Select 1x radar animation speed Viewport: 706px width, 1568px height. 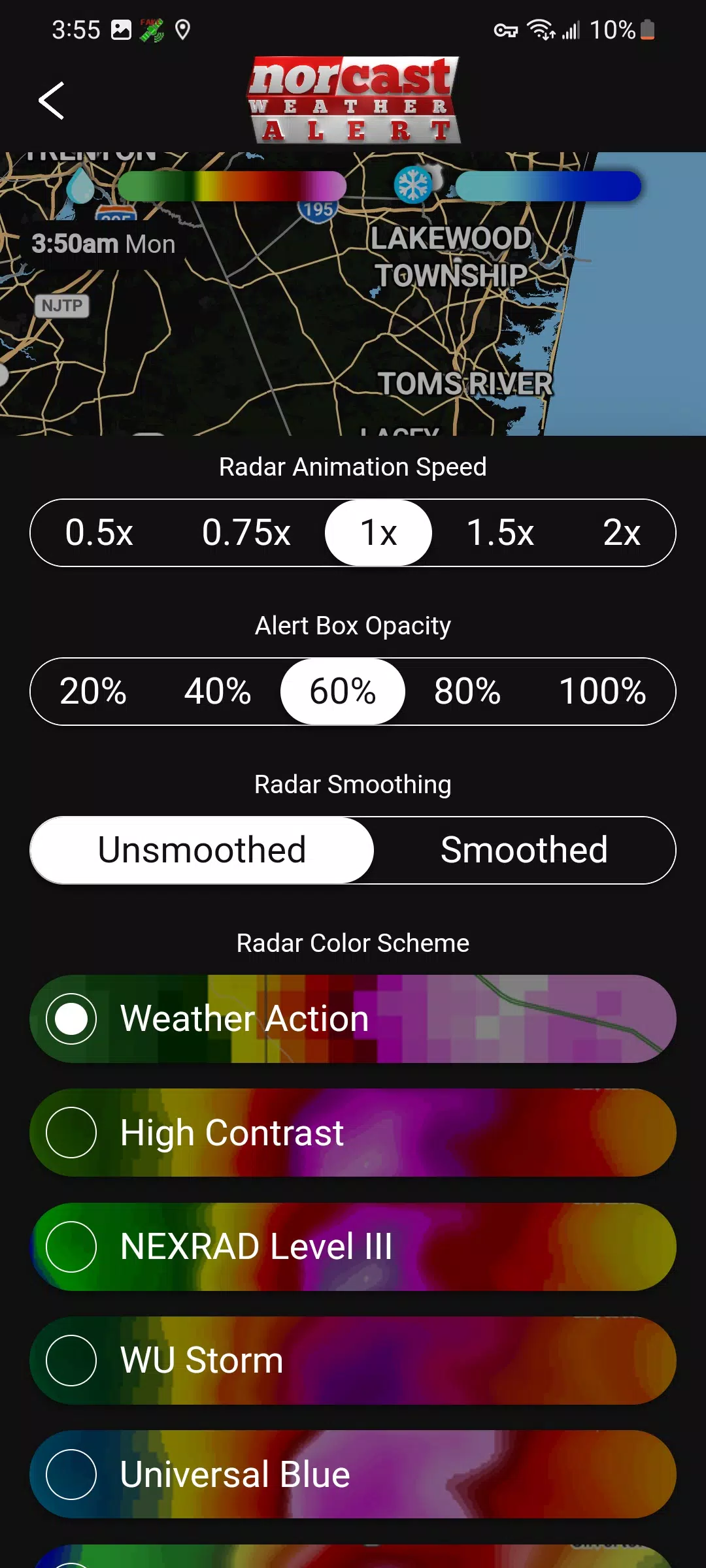pyautogui.click(x=378, y=532)
